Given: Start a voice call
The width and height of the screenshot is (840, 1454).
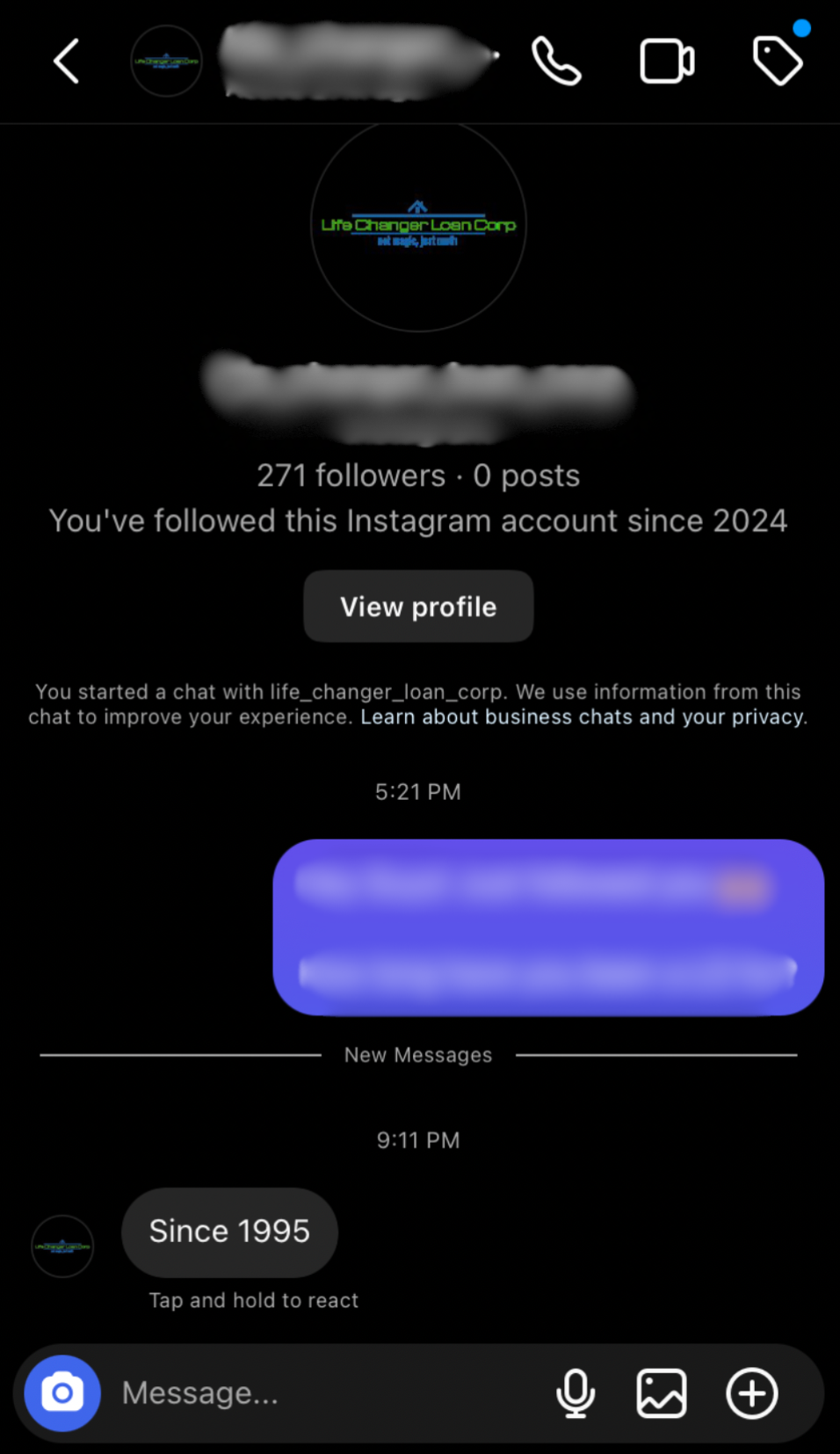Looking at the screenshot, I should pos(556,61).
